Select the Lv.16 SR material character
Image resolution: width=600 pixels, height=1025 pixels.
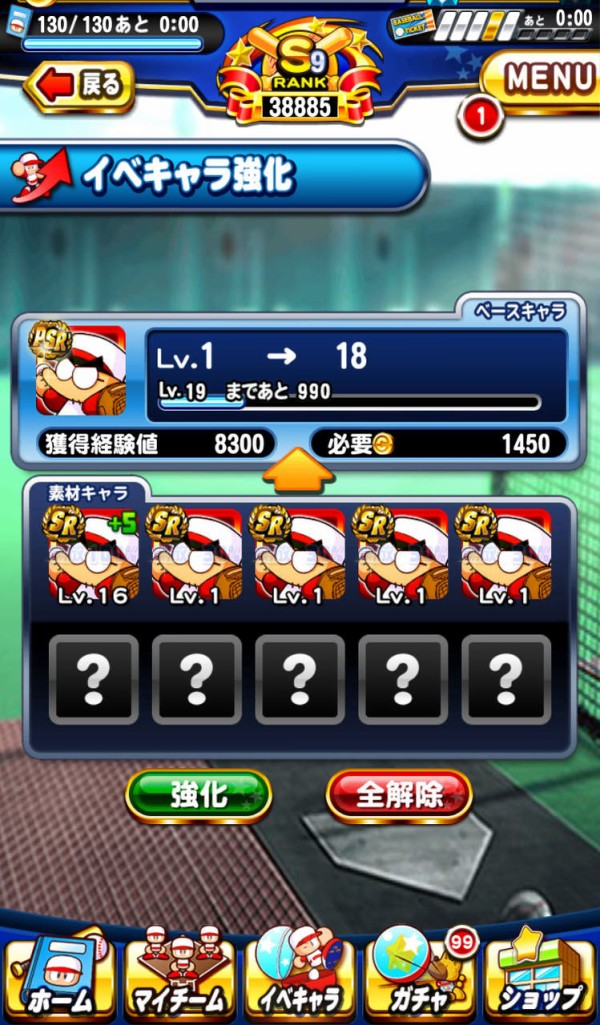94,557
